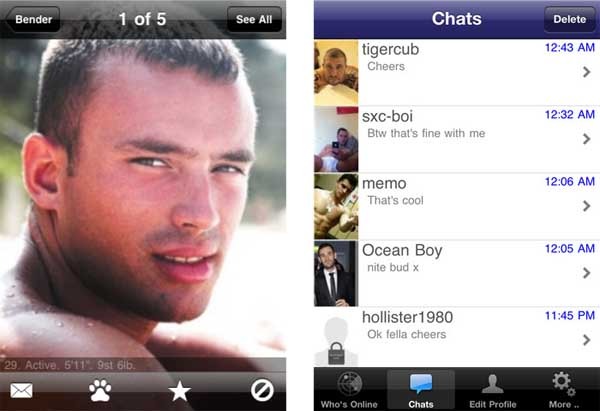Switch to the Who's Online tab
The image size is (600, 411).
(x=348, y=390)
